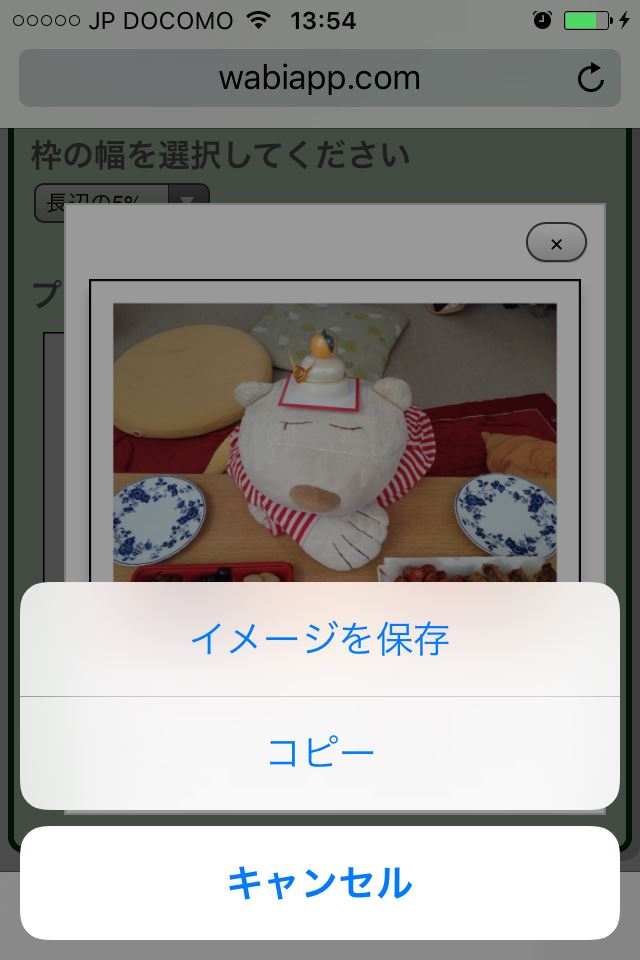Dismiss the sheet with キャンセル

tap(320, 883)
